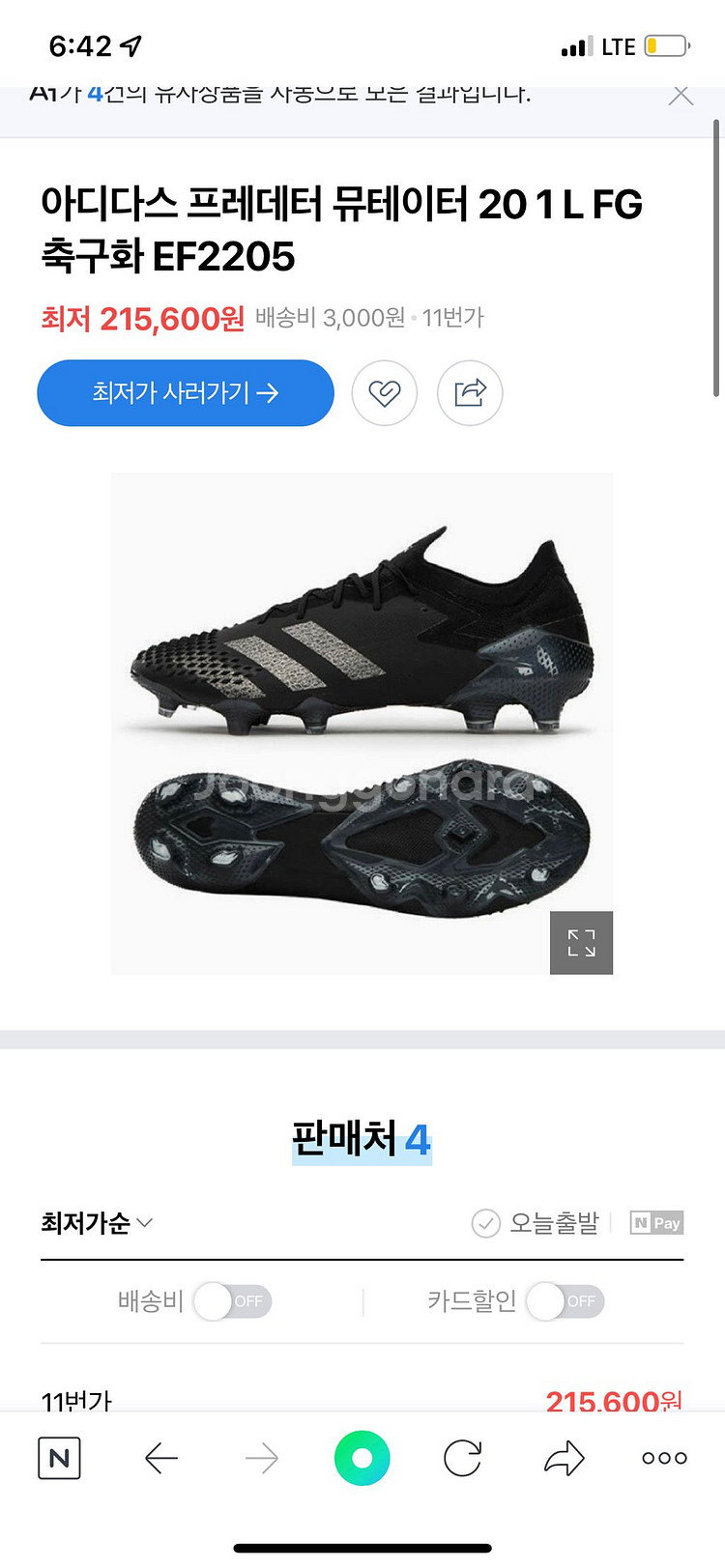Go to Naver home via N button
Screen dimensions: 725x1568
pos(59,1458)
